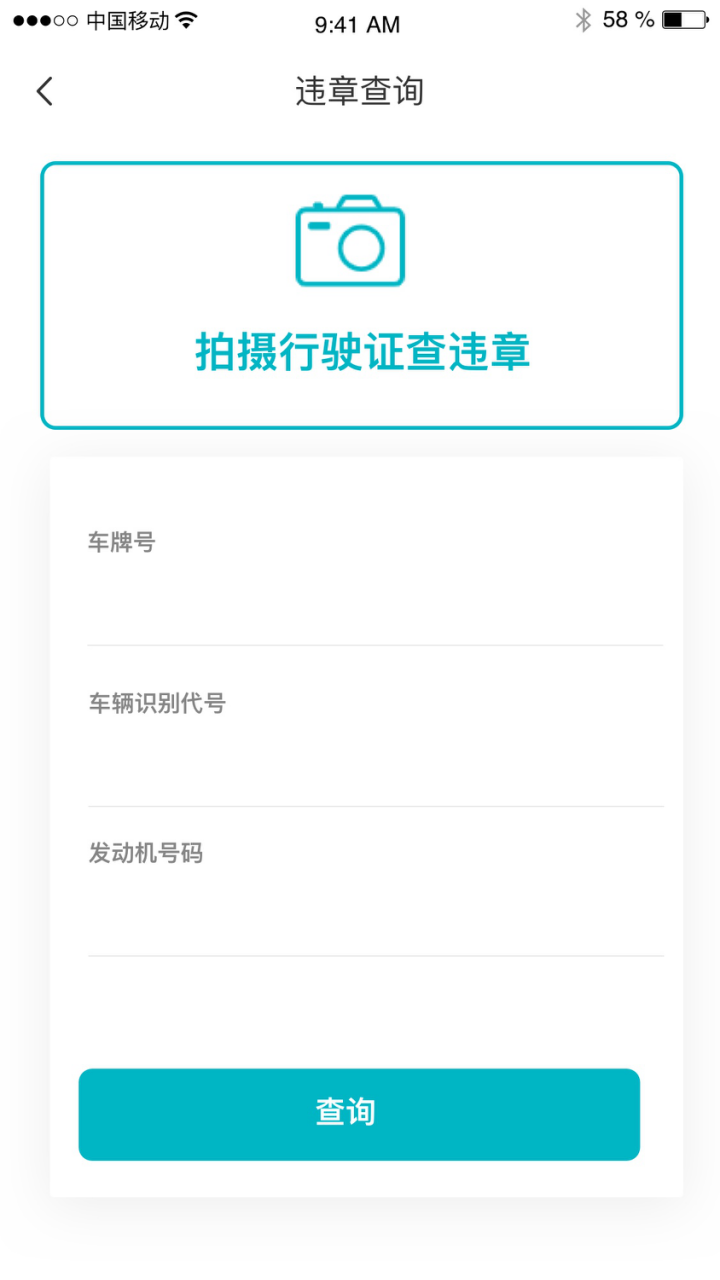Select the 发动机号码 label text

click(x=146, y=853)
